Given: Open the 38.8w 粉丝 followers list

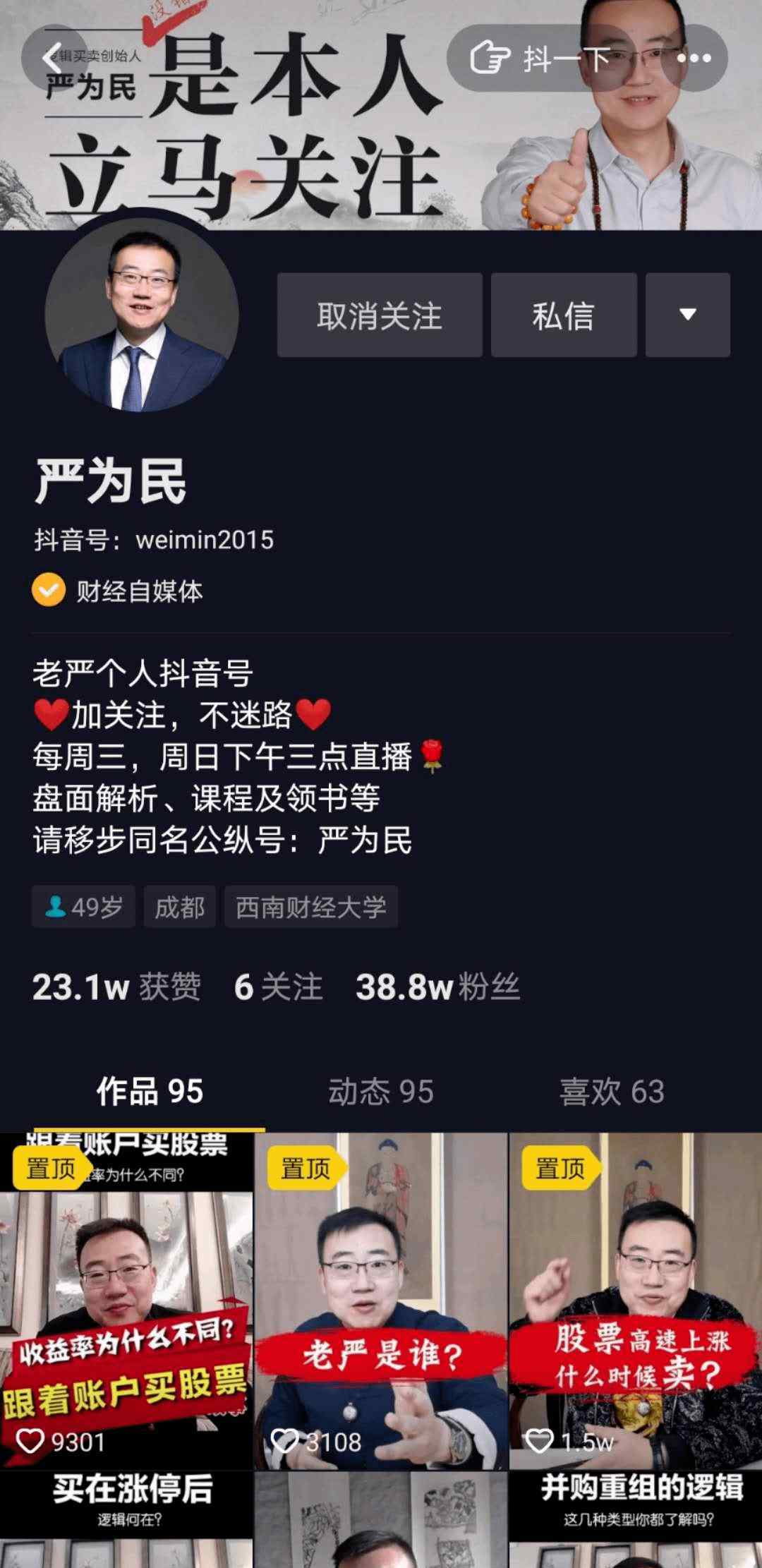Looking at the screenshot, I should click(438, 987).
